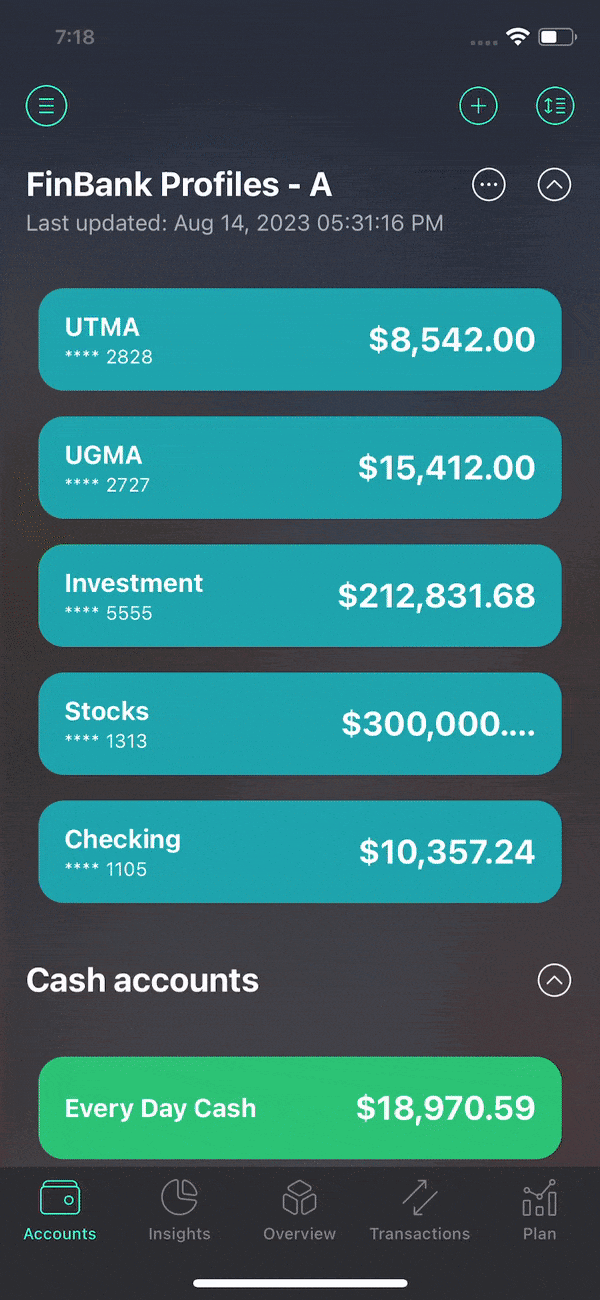Go to the Transactions tab

tap(420, 1210)
